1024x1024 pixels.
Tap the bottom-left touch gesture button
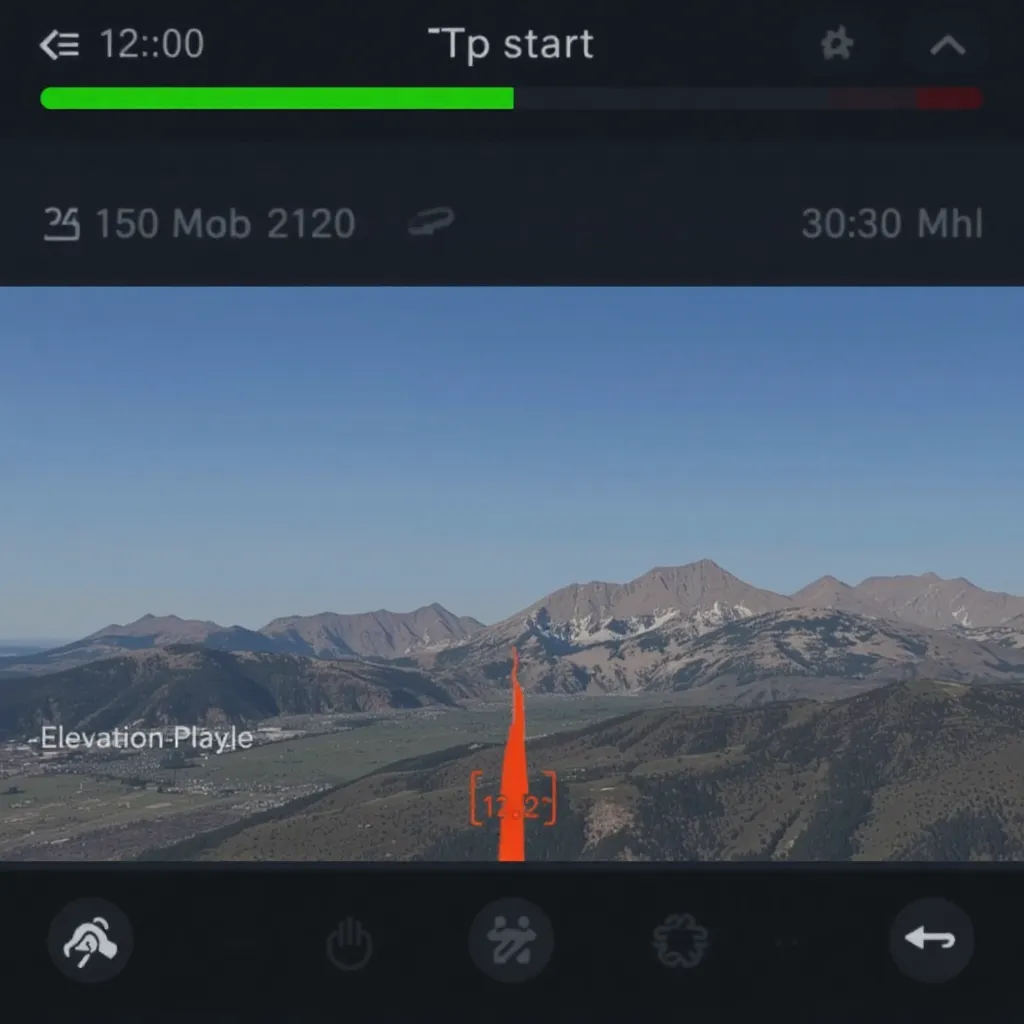click(90, 940)
